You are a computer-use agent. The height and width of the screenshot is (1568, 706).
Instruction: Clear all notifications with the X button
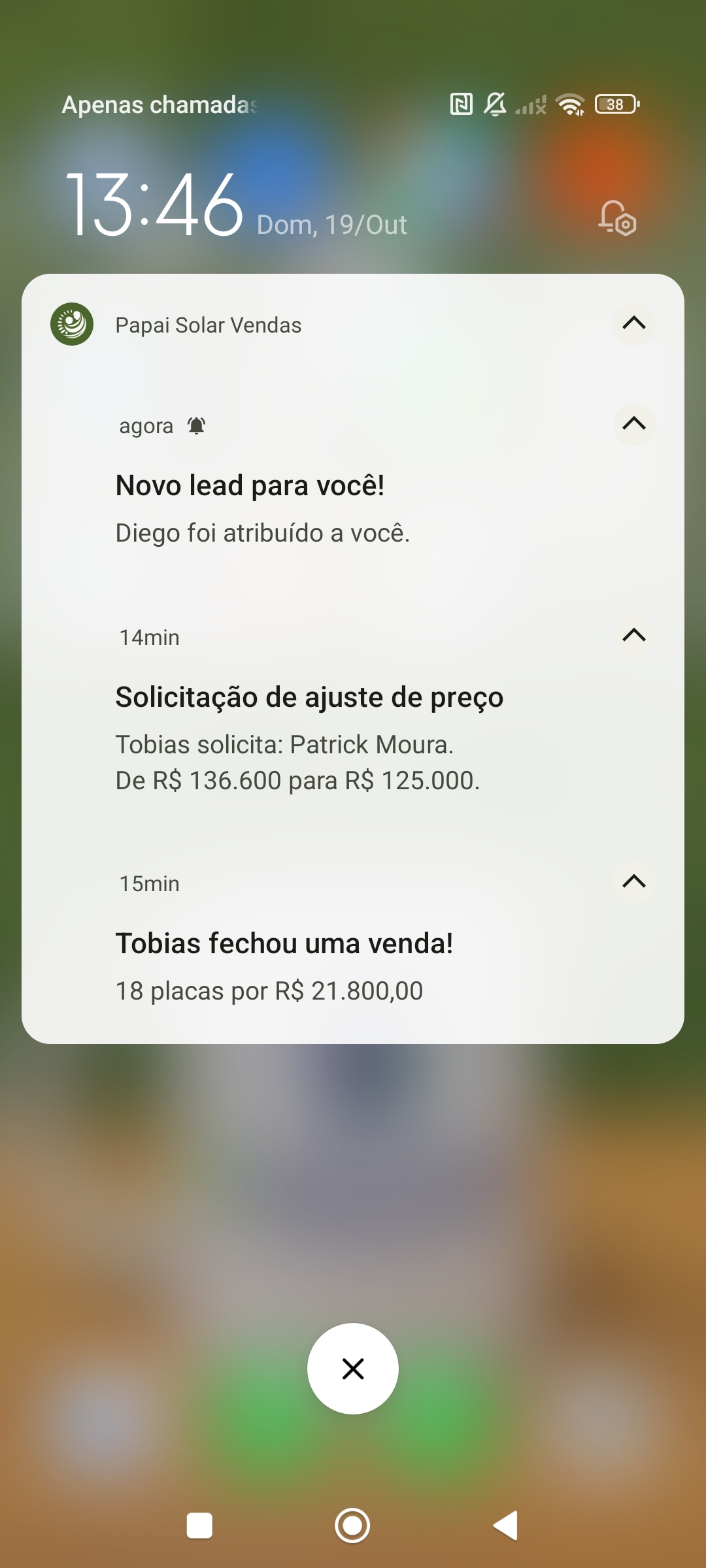tap(353, 1369)
